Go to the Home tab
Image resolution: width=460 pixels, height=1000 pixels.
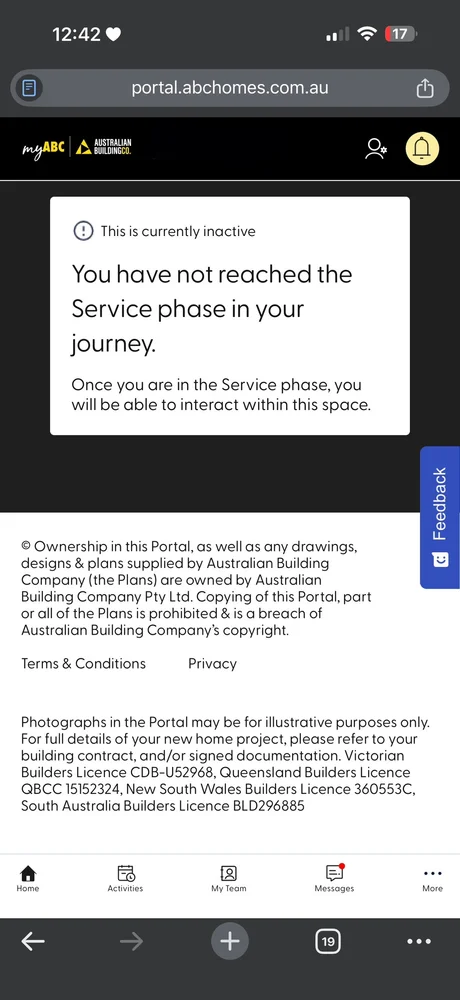[x=28, y=879]
